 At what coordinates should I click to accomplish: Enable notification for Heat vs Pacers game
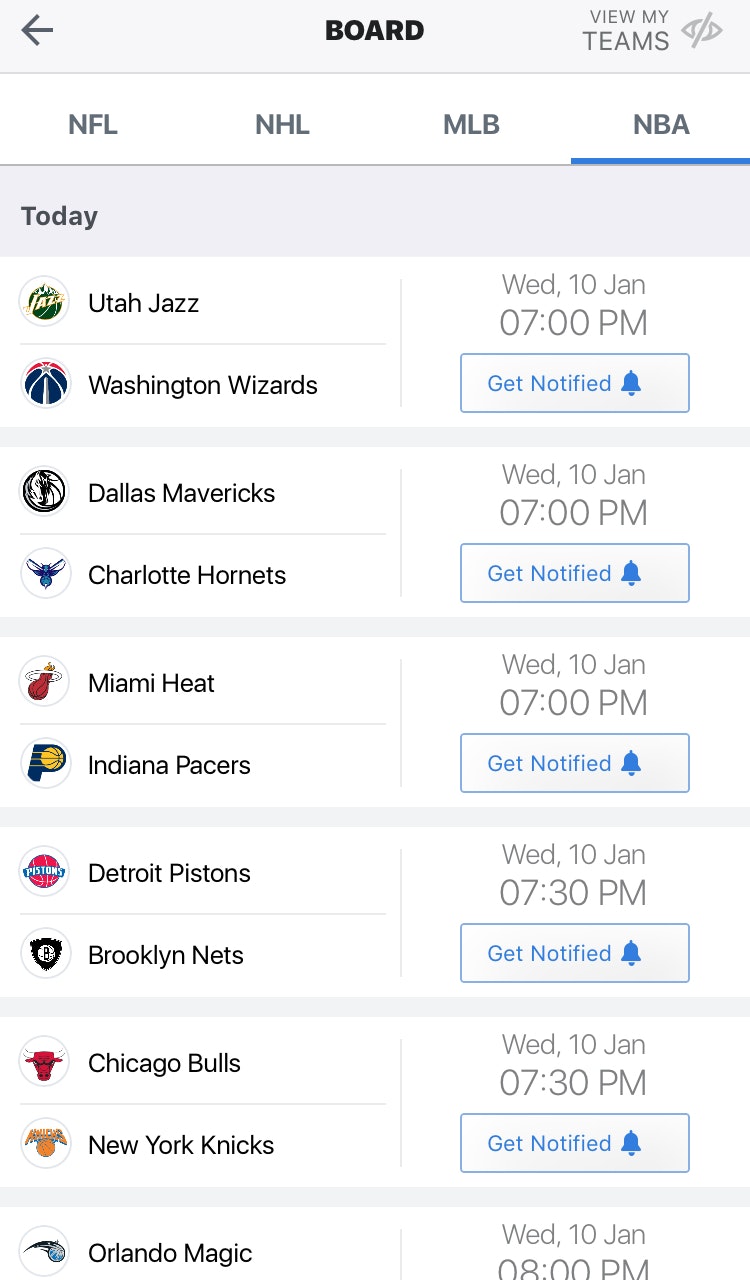[574, 763]
